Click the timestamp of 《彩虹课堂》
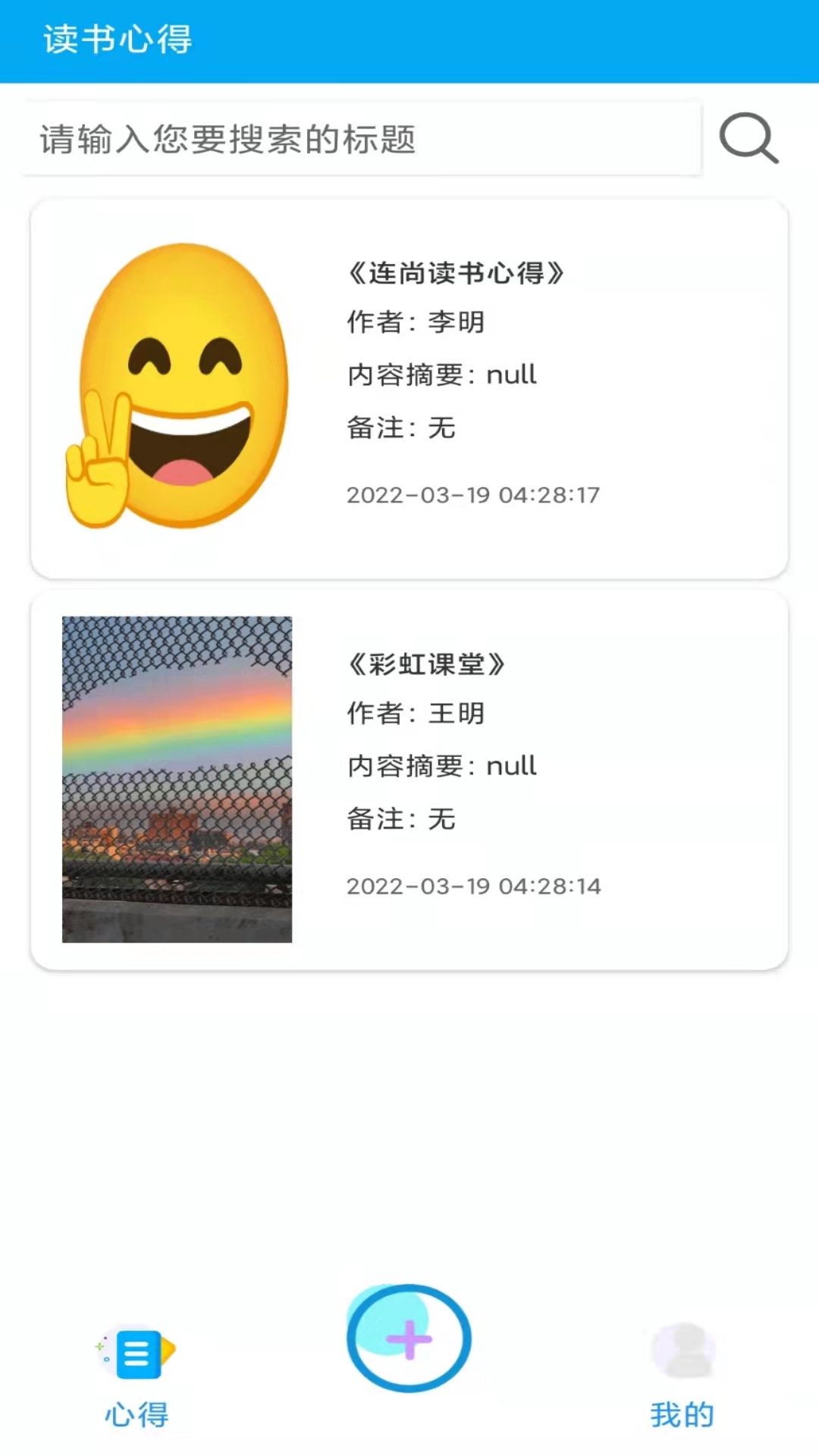819x1456 pixels. click(473, 886)
